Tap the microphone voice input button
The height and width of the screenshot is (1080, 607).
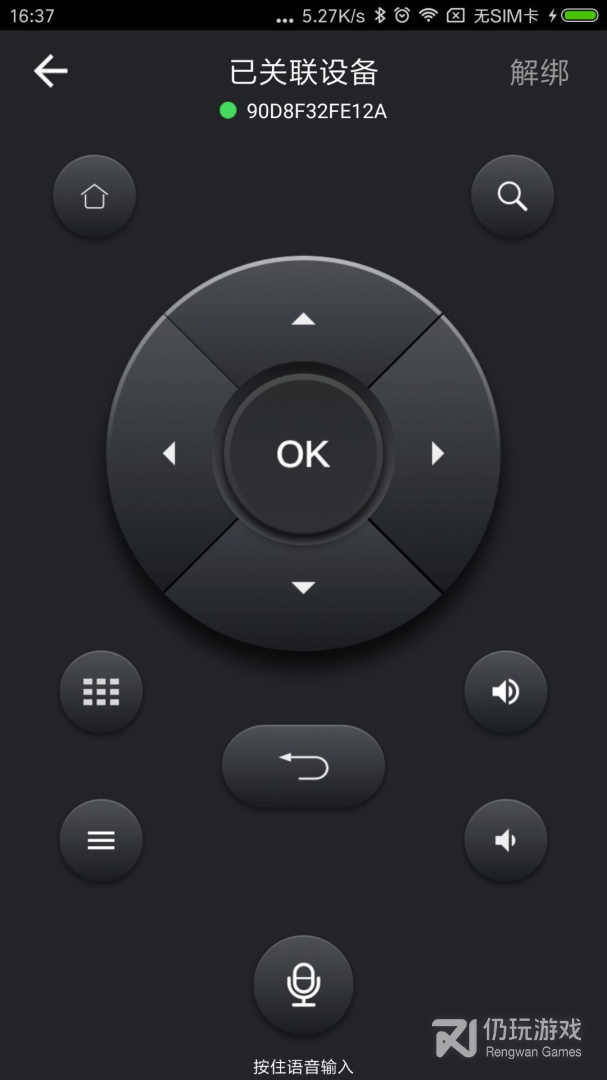pos(303,985)
